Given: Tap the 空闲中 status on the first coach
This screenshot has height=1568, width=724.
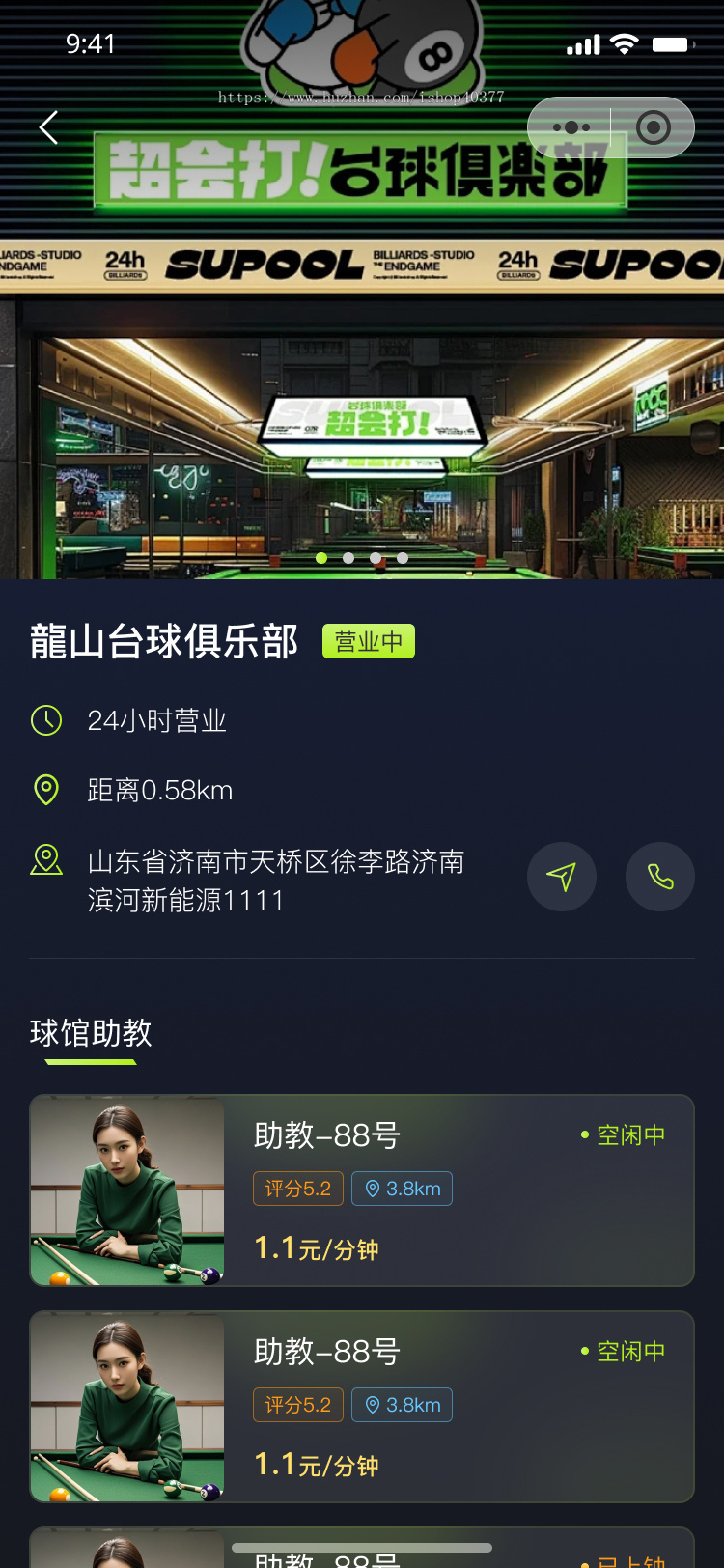Looking at the screenshot, I should 631,1135.
